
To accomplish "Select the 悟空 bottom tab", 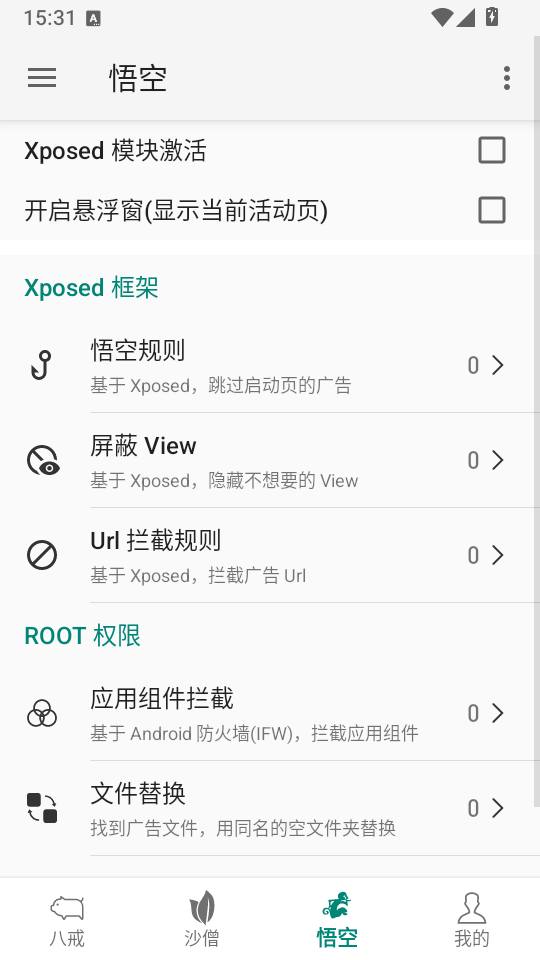I will point(337,919).
